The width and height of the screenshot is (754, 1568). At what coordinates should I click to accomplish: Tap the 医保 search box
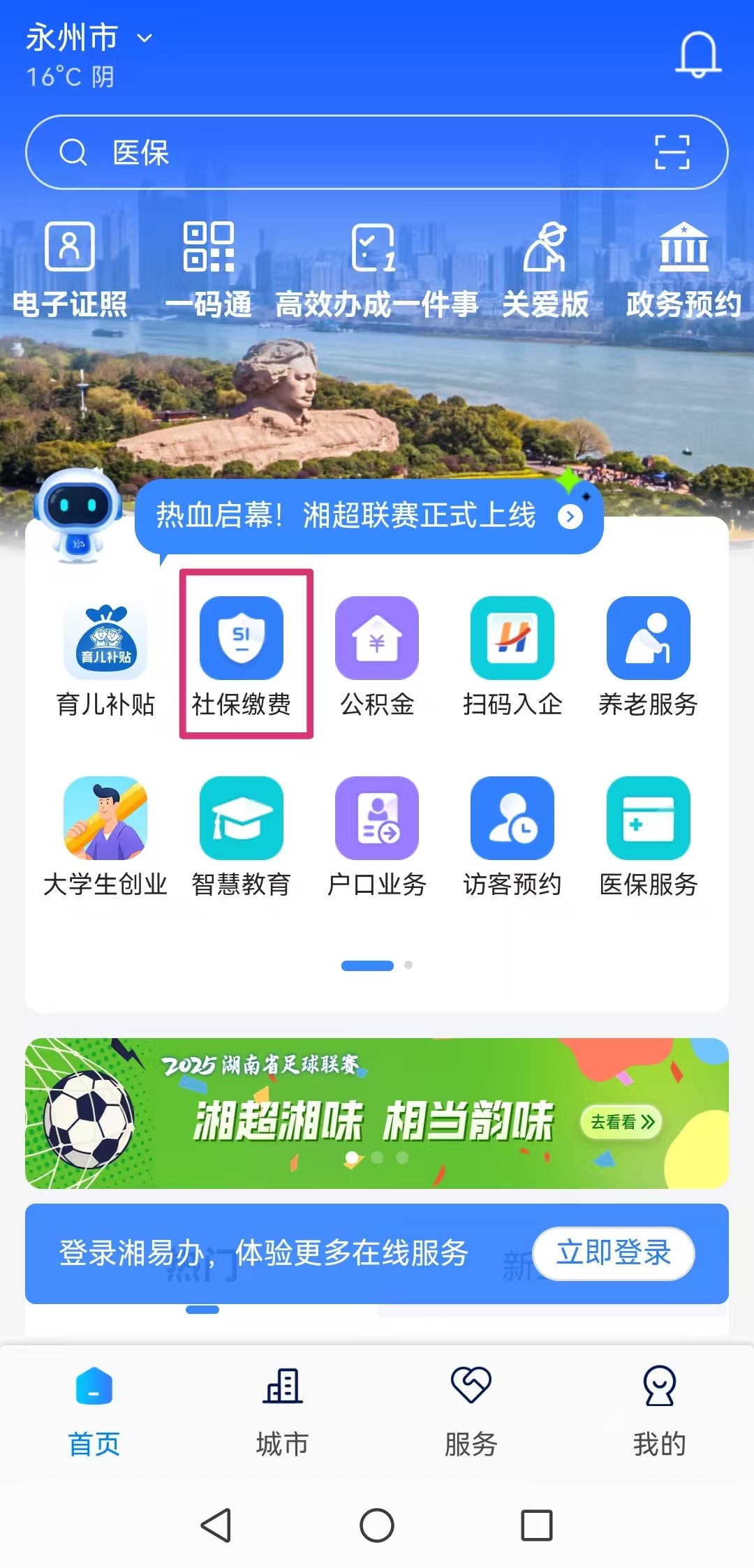pyautogui.click(x=349, y=152)
